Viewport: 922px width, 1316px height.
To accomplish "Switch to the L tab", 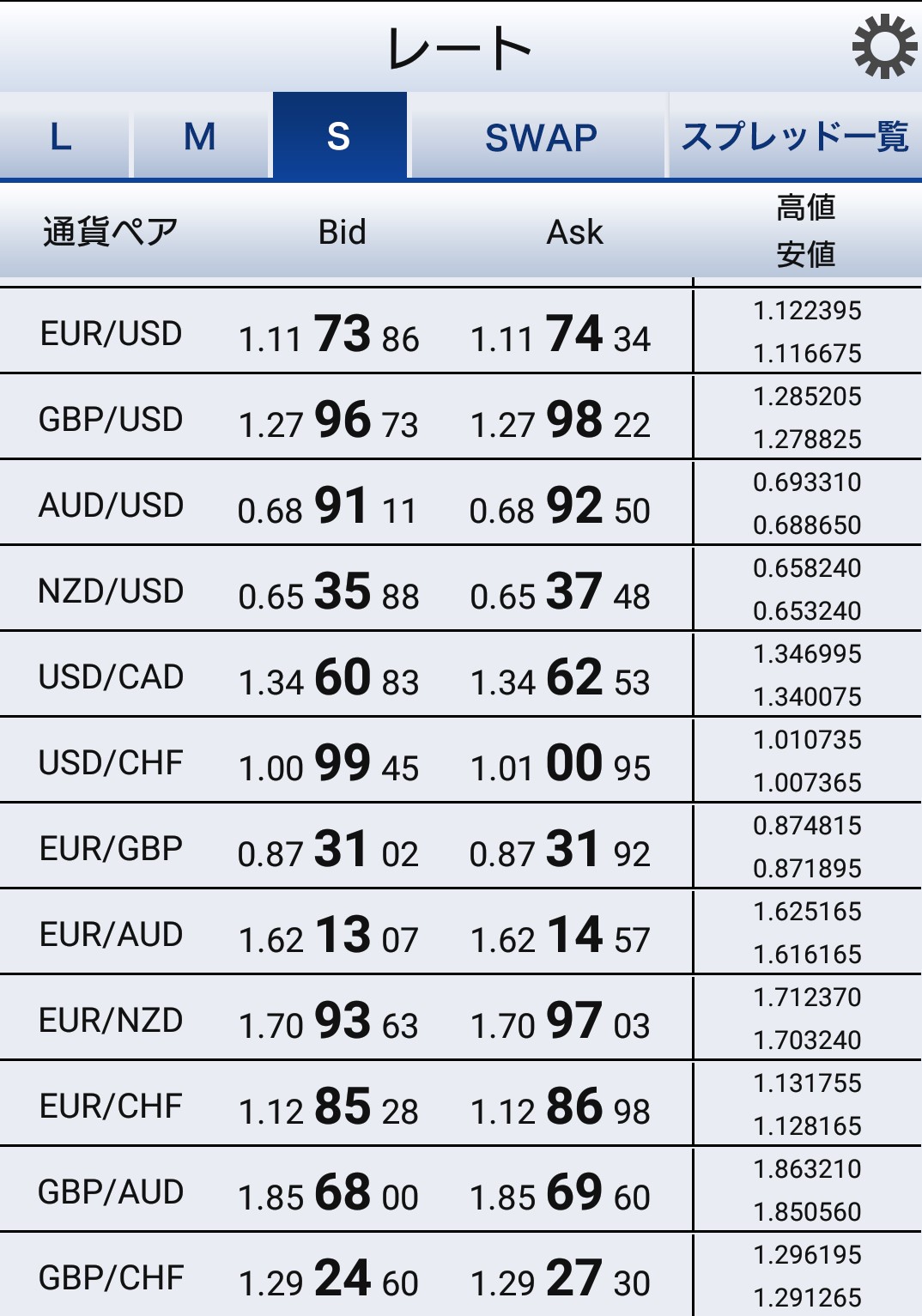I will coord(62,136).
